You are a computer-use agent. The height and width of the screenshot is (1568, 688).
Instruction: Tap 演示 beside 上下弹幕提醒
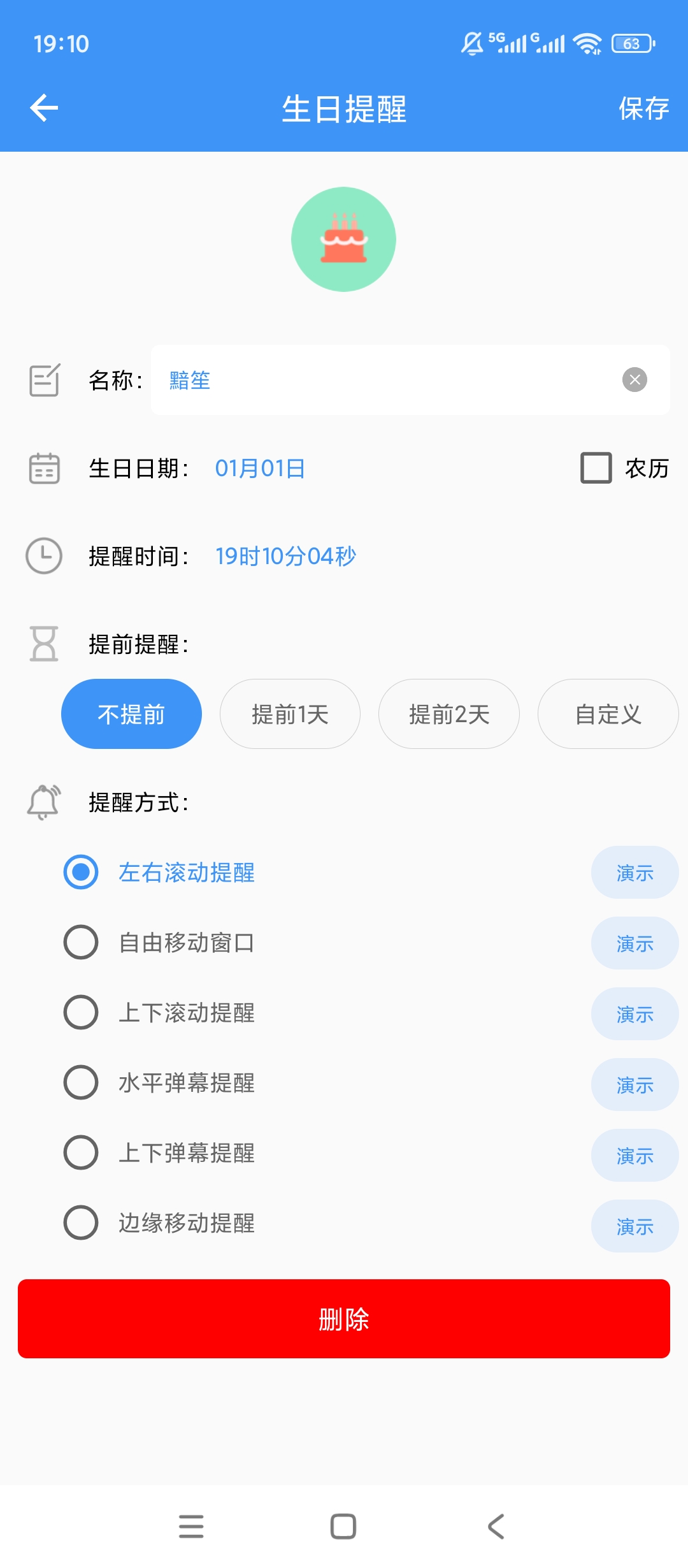click(x=634, y=1156)
